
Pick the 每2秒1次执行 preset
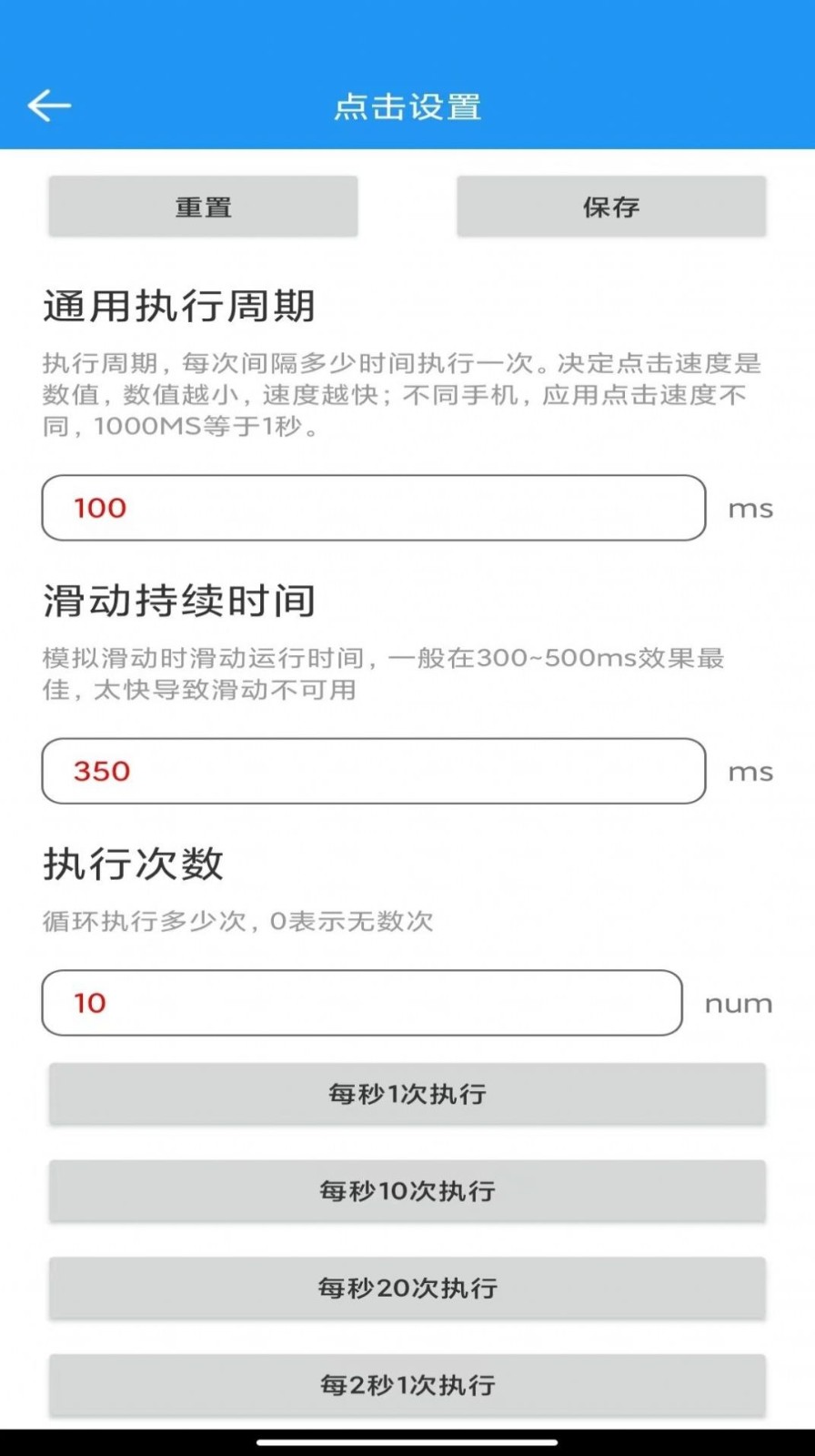pos(407,1385)
